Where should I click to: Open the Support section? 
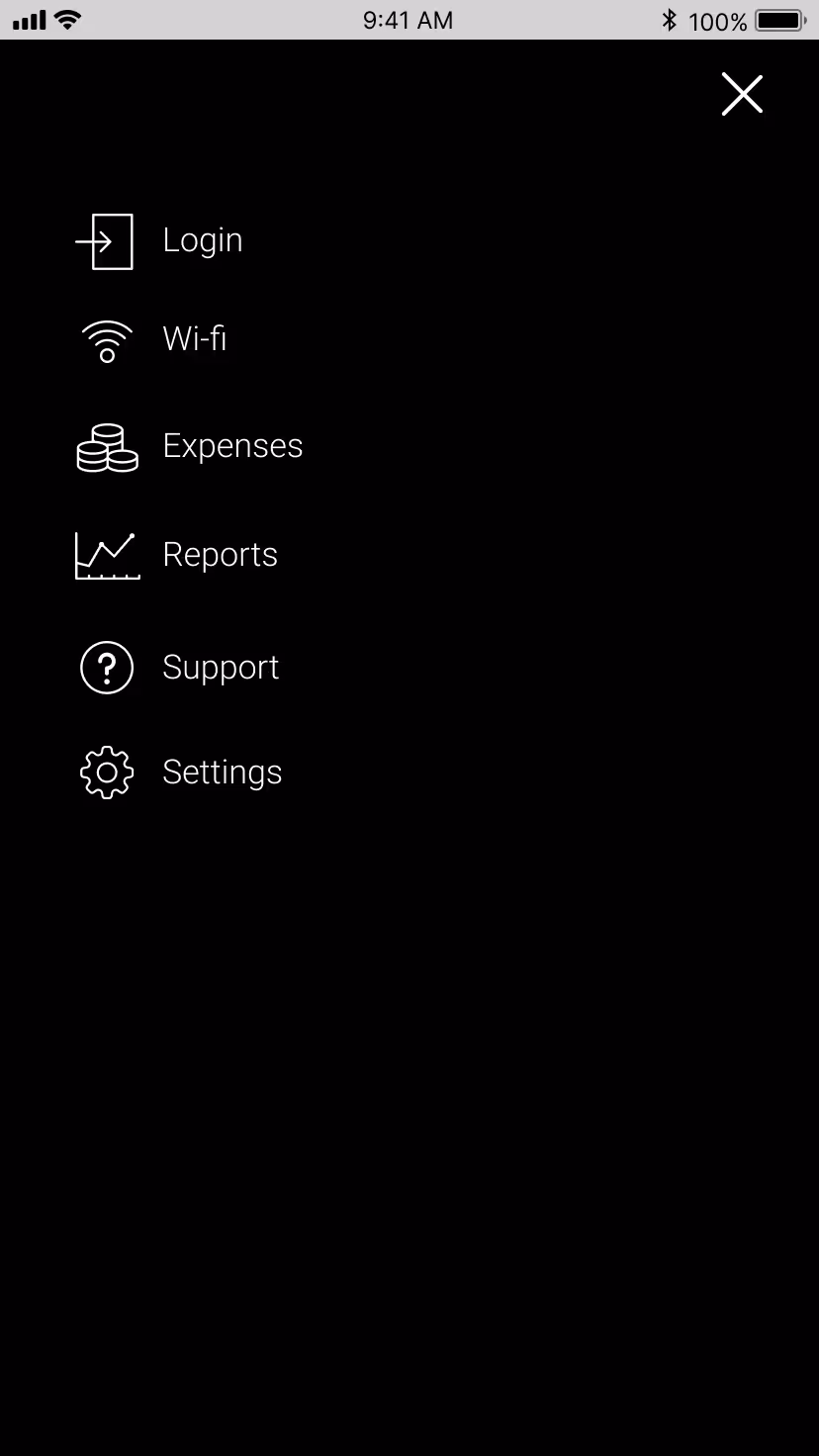220,668
